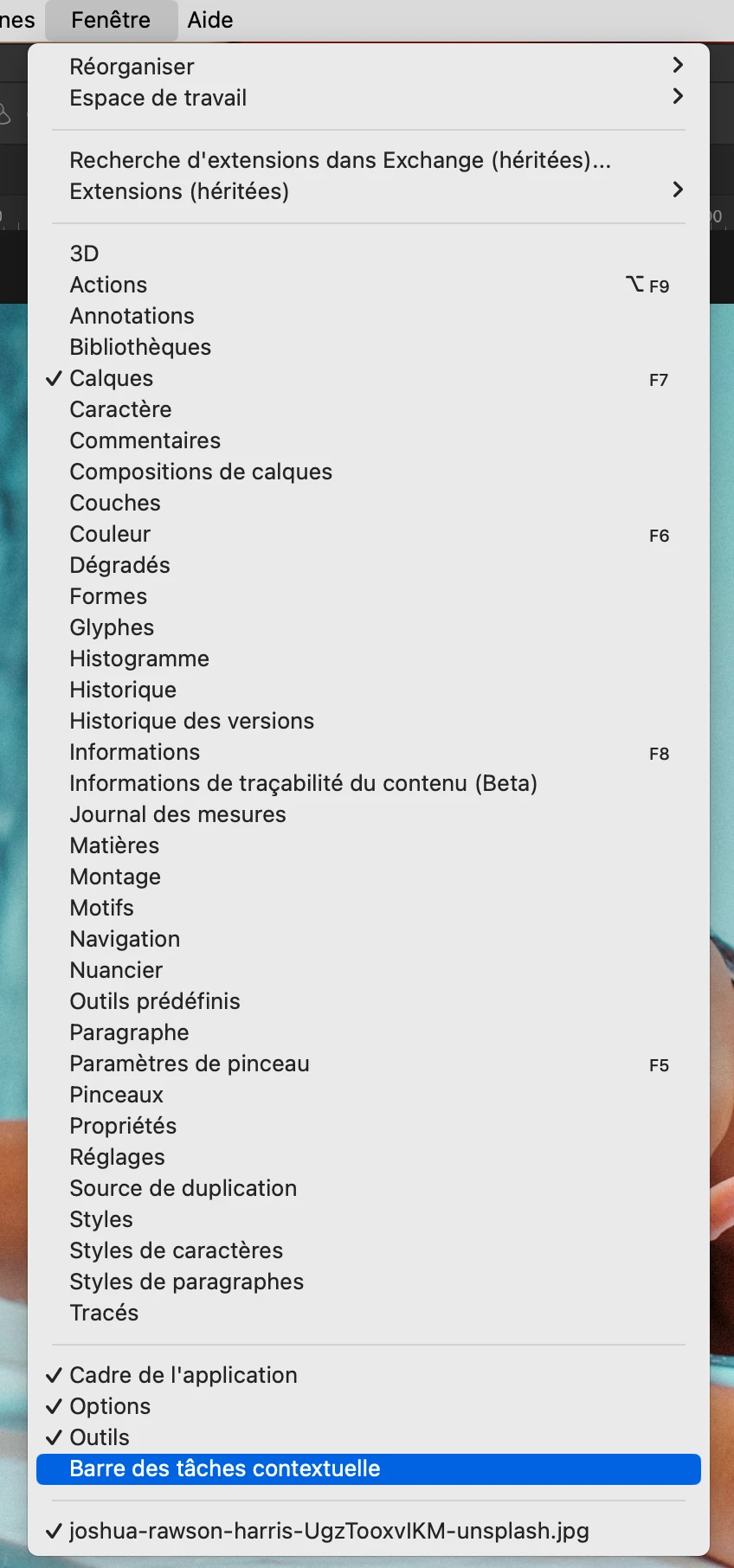Show Paramètres de pinceau panel
This screenshot has width=734, height=1568.
(190, 1064)
